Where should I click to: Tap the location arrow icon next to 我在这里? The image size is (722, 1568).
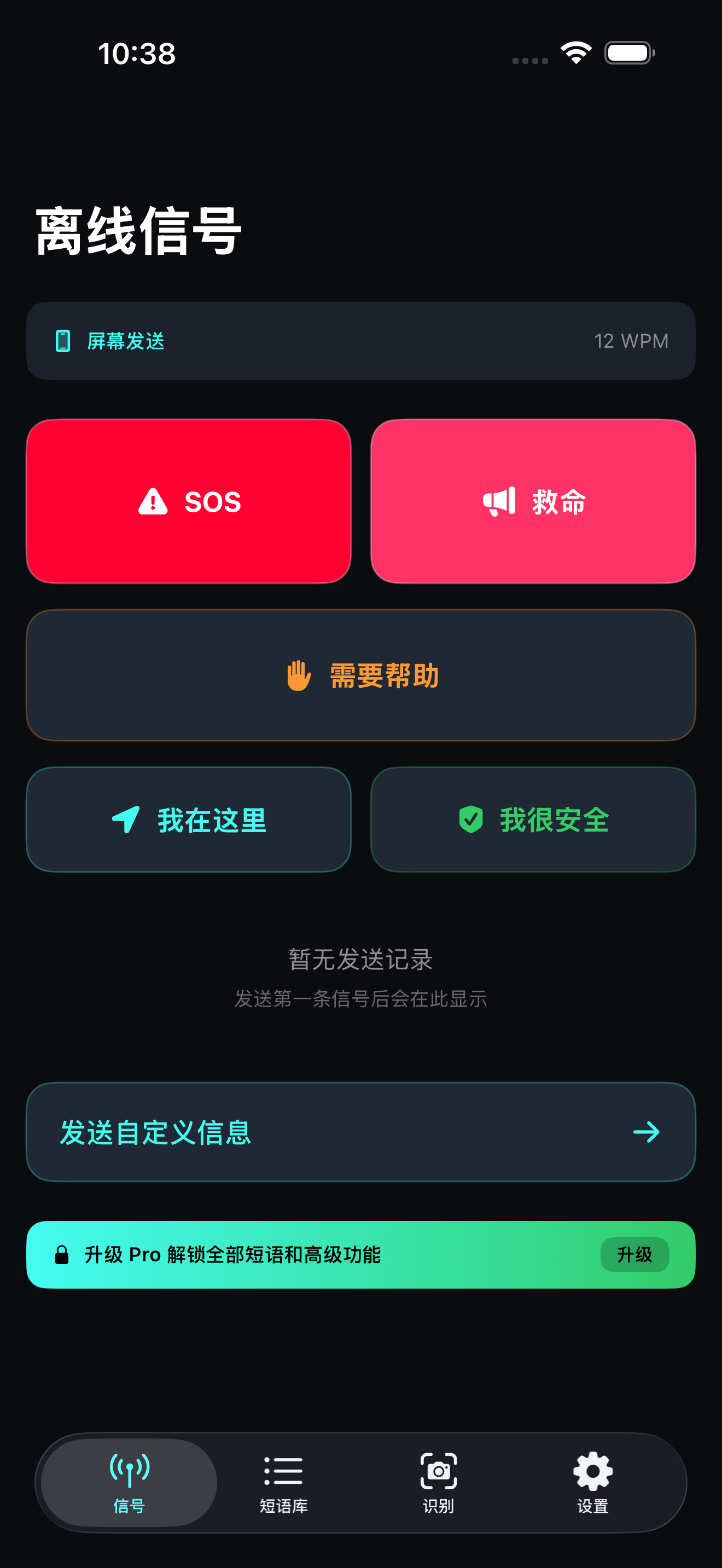(126, 820)
